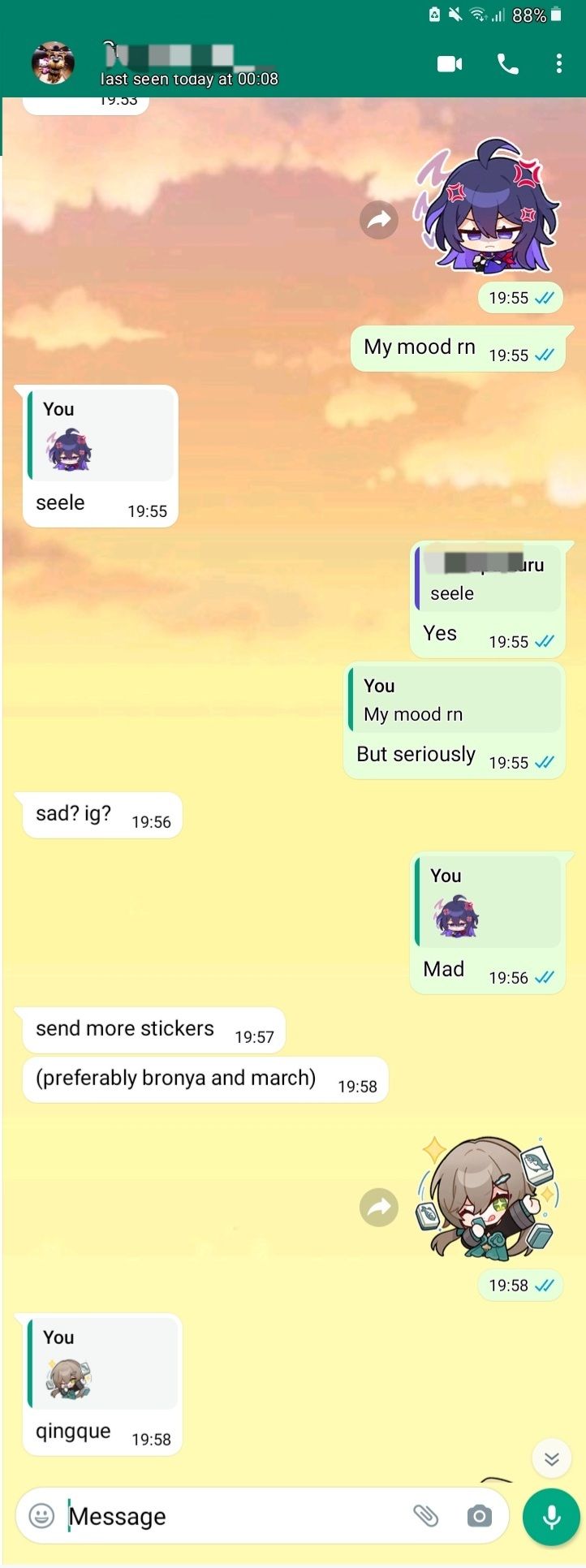The width and height of the screenshot is (586, 1568).
Task: Open the overflow menu
Action: pos(559,64)
